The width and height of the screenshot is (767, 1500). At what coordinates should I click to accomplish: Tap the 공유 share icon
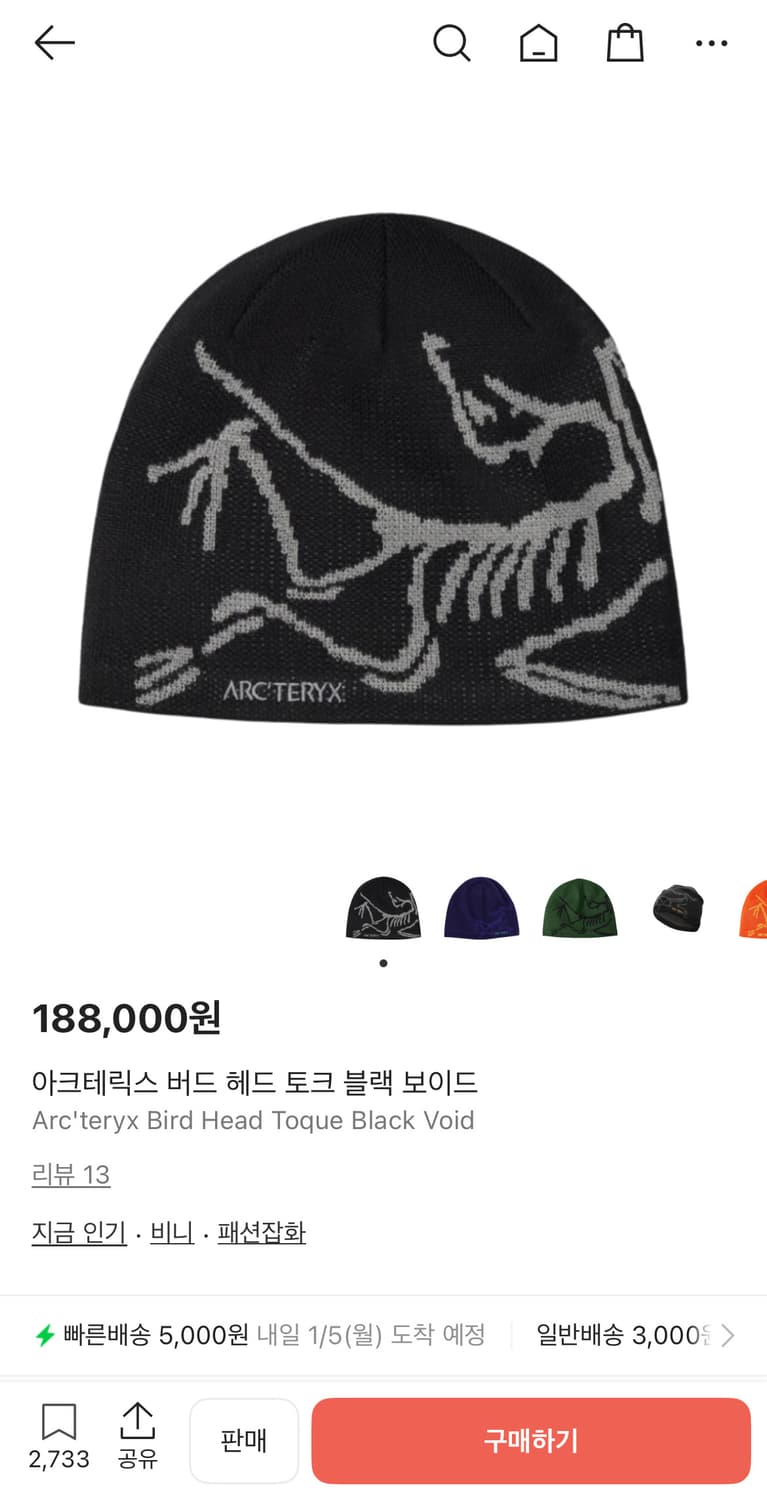[x=137, y=1437]
